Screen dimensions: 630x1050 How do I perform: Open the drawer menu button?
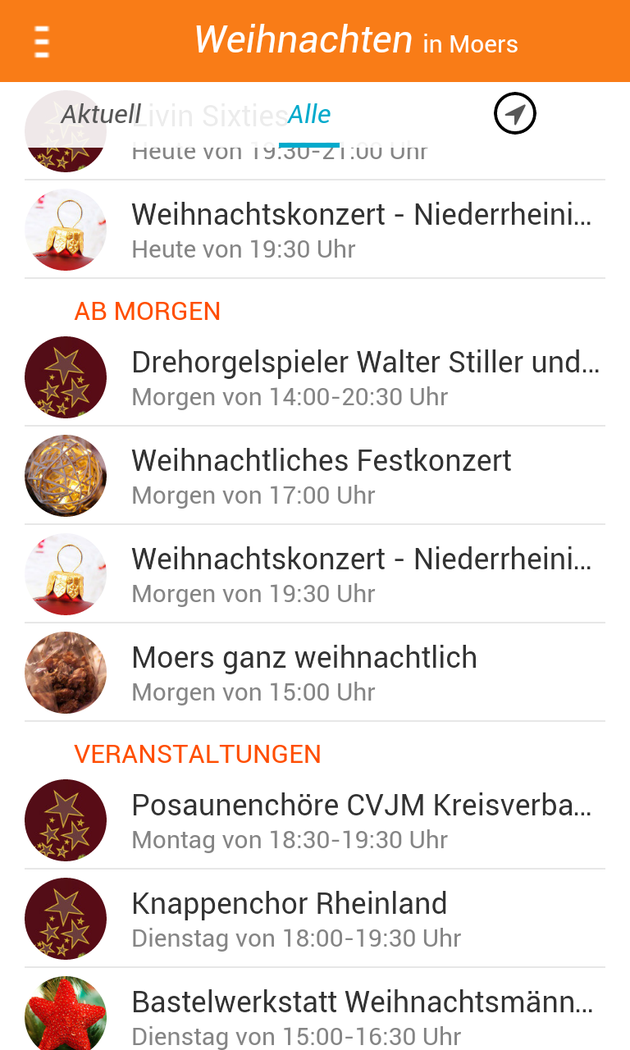(x=42, y=41)
